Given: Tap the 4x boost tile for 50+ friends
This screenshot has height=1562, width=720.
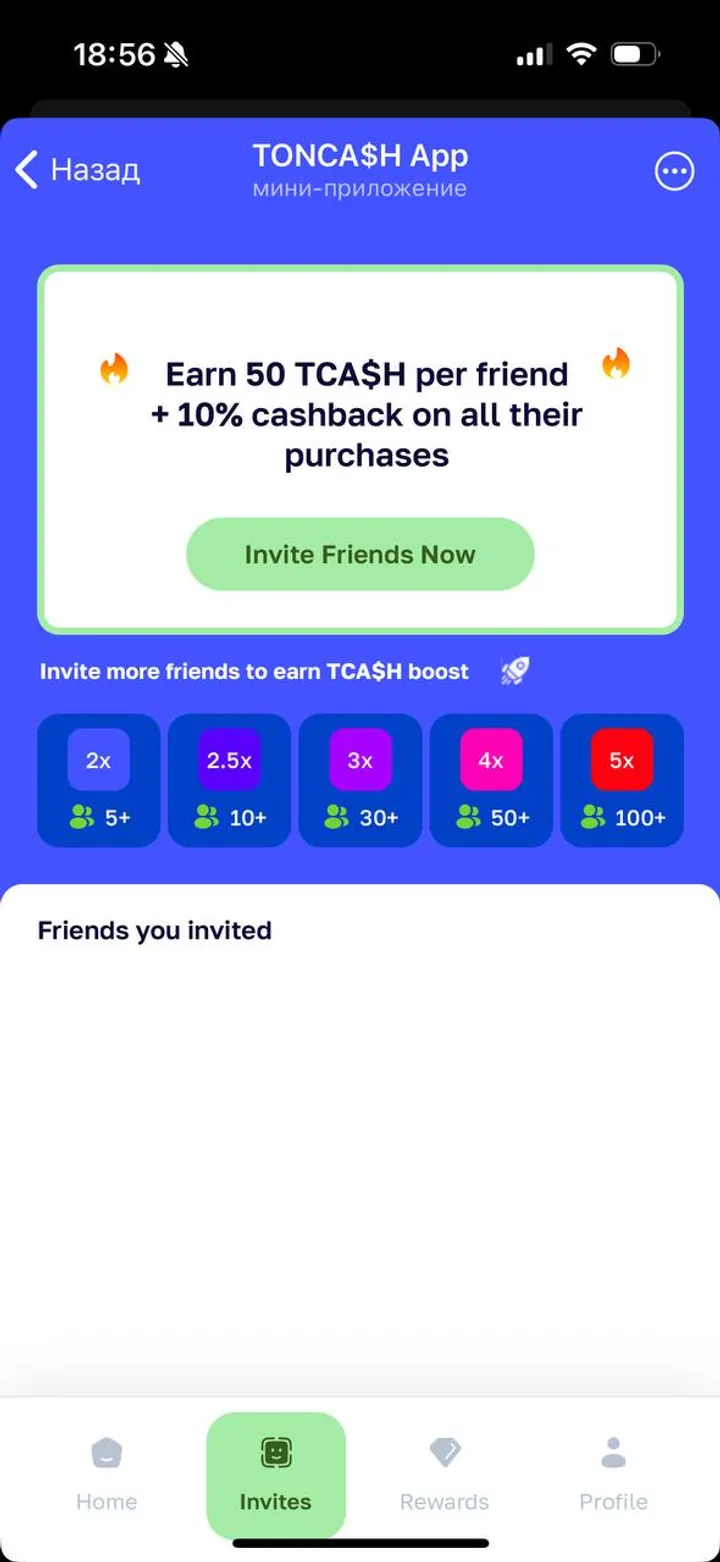Looking at the screenshot, I should [490, 780].
